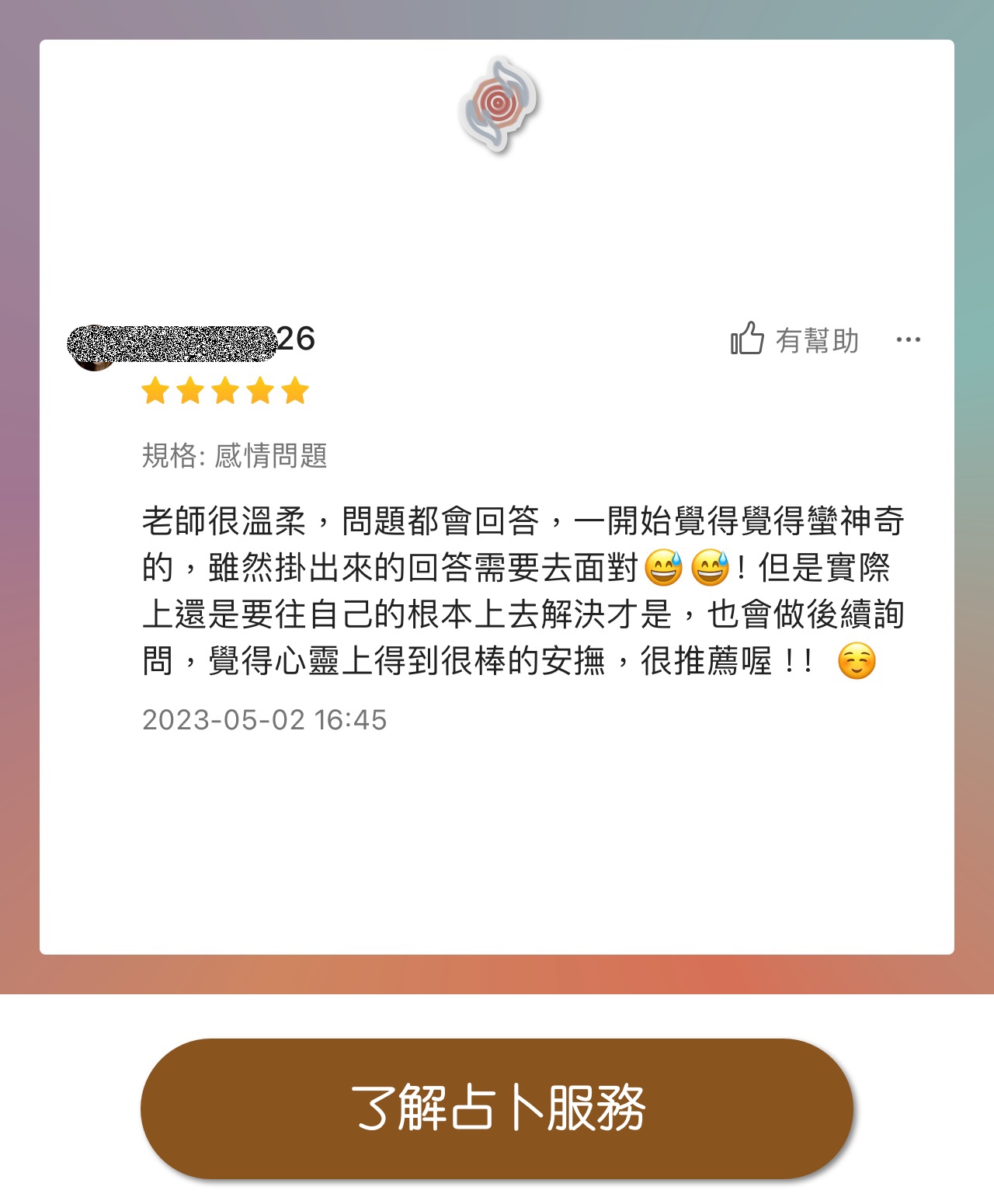Select the fifth rating star
This screenshot has height=1204, width=994.
pos(296,390)
